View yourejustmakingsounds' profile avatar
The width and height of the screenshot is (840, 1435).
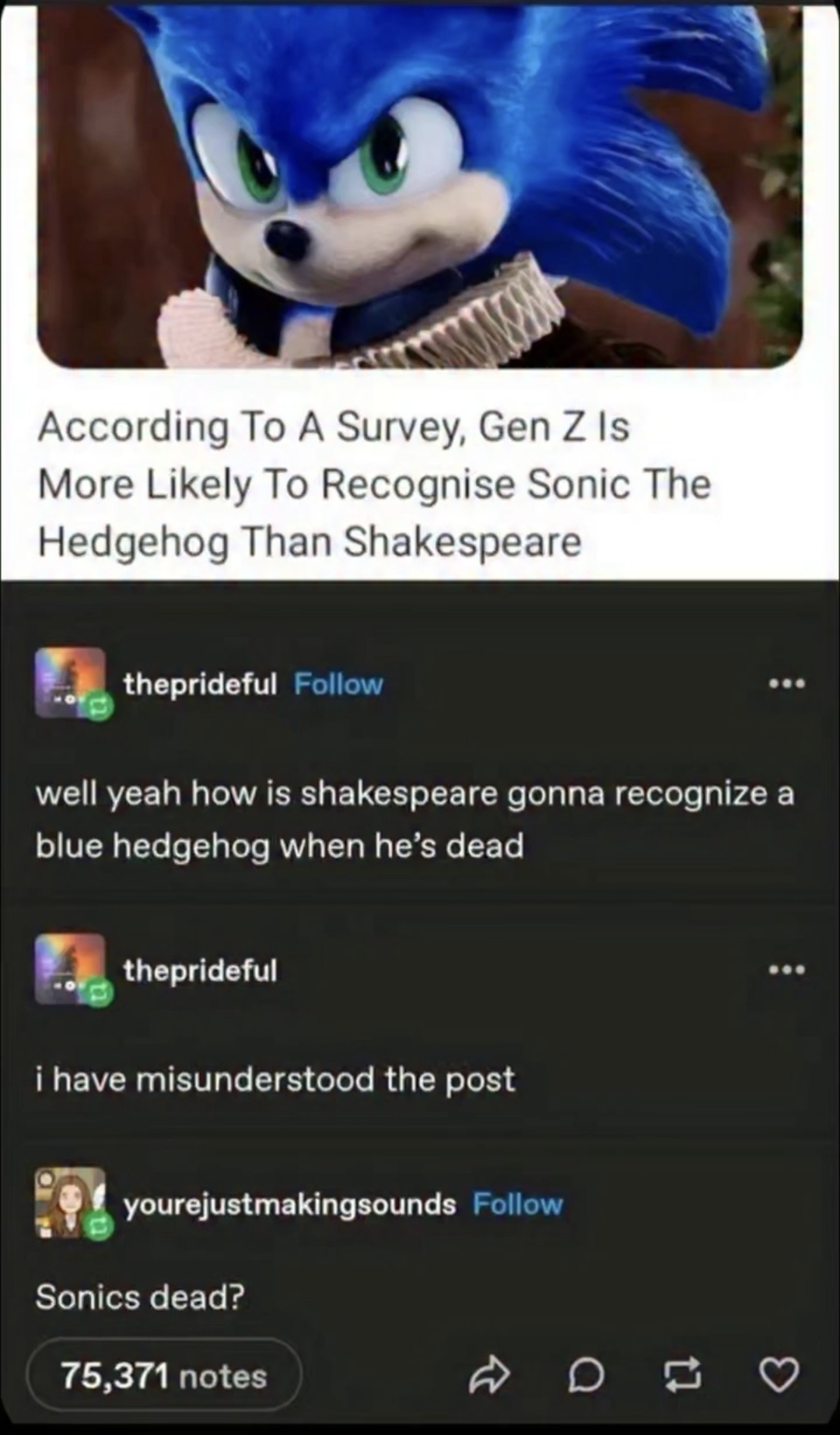pyautogui.click(x=71, y=1203)
